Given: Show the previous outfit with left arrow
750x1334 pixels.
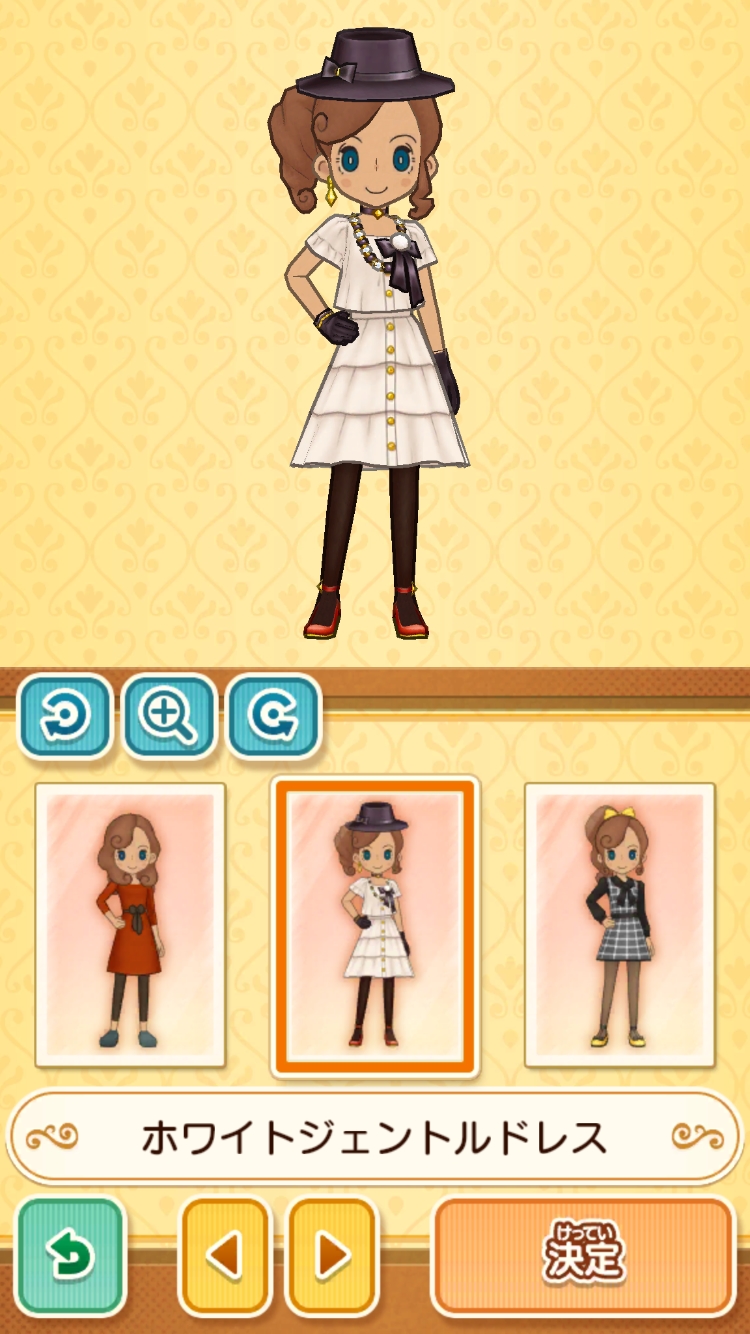Looking at the screenshot, I should click(226, 1256).
